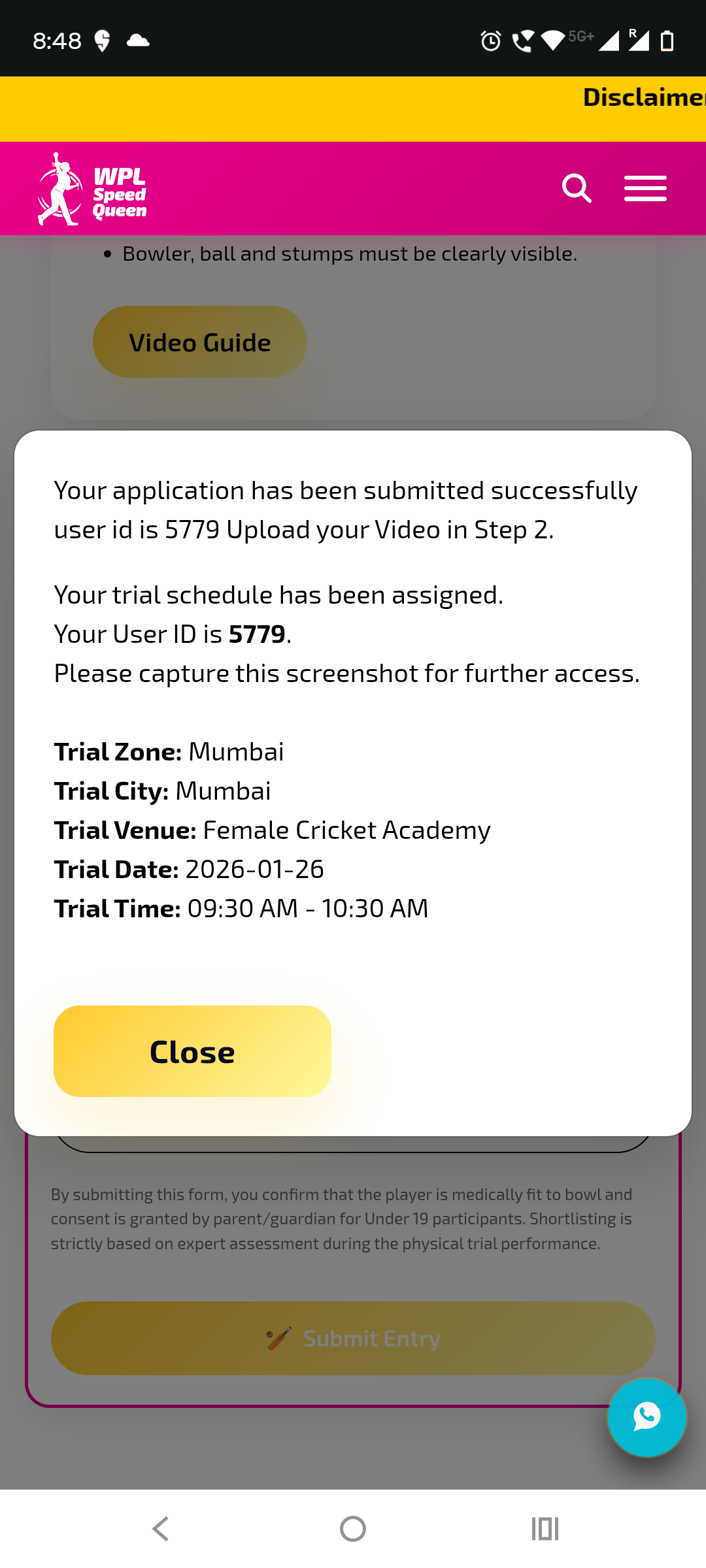Viewport: 706px width, 1568px height.
Task: Open the hamburger navigation menu
Action: [645, 189]
